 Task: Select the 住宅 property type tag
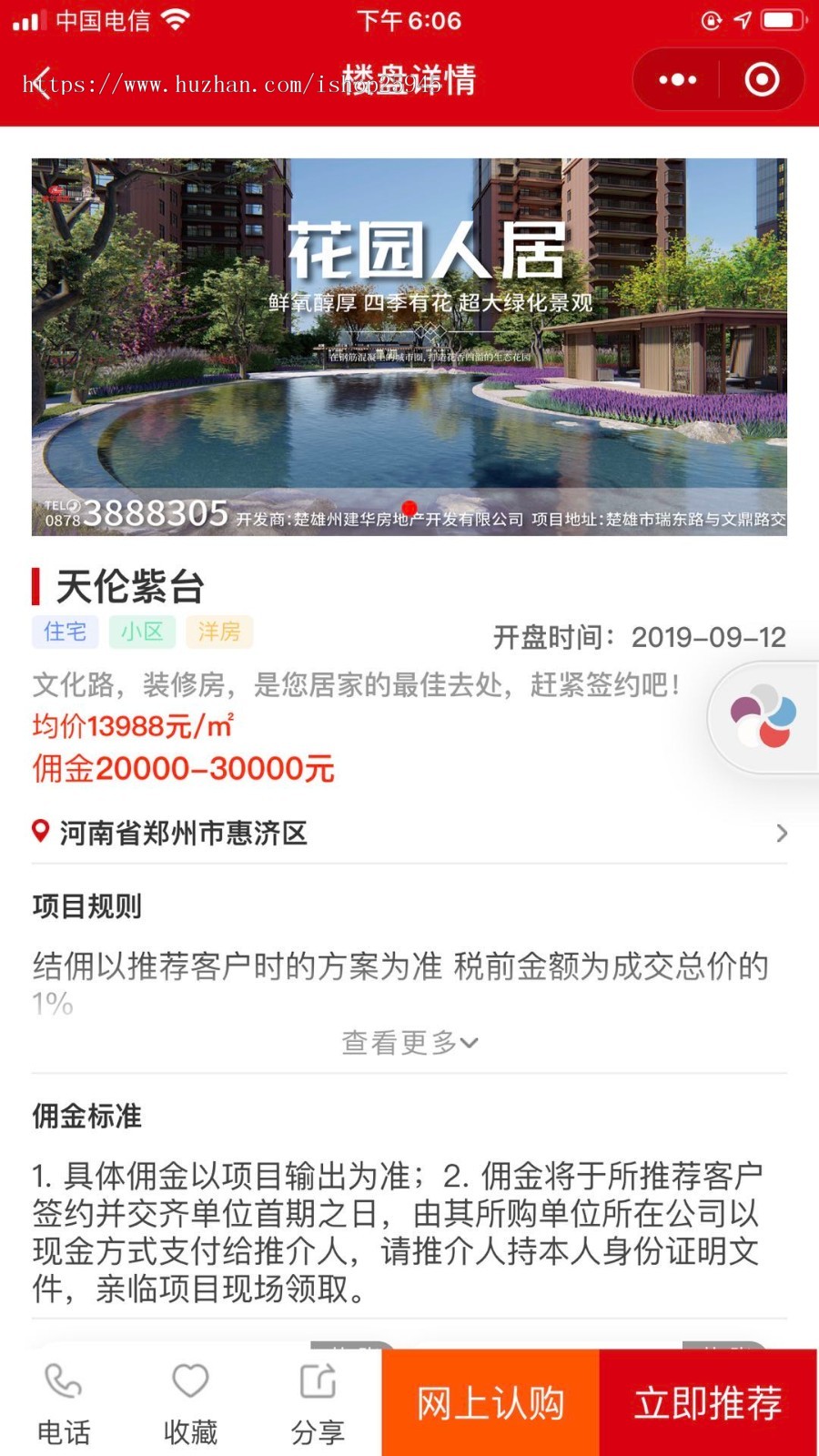(x=65, y=632)
